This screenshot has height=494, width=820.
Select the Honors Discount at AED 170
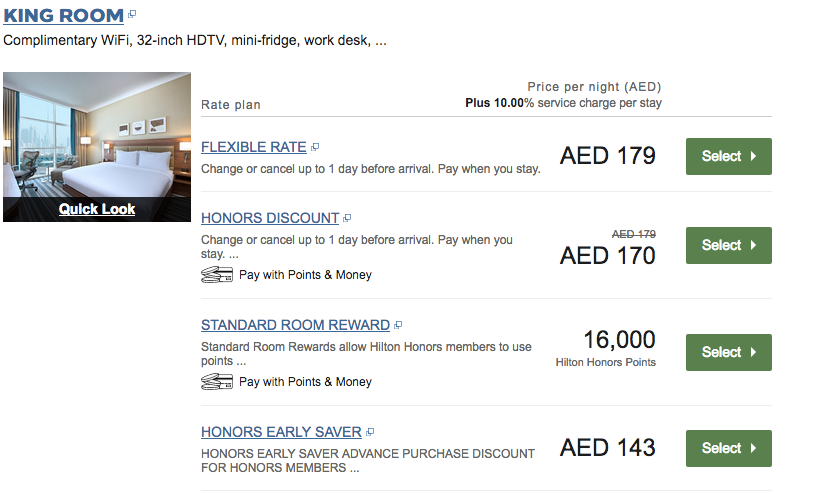[728, 246]
